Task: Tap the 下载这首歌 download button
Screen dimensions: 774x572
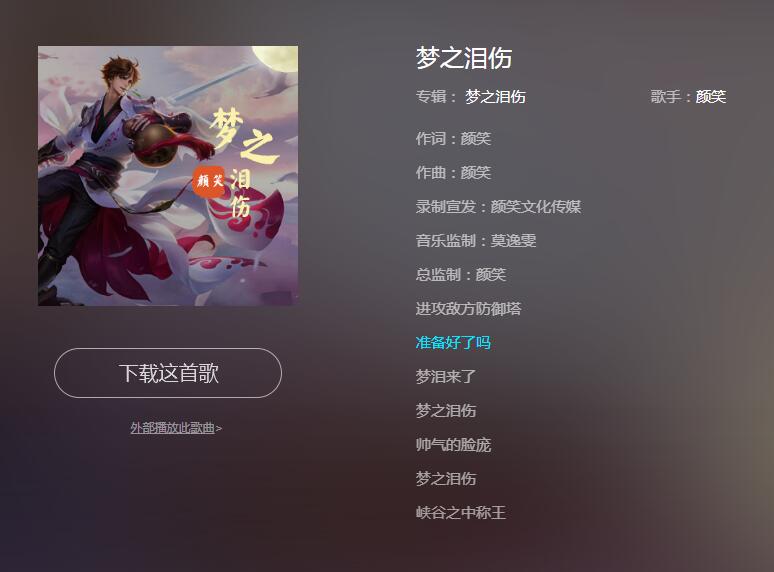Action: tap(168, 373)
